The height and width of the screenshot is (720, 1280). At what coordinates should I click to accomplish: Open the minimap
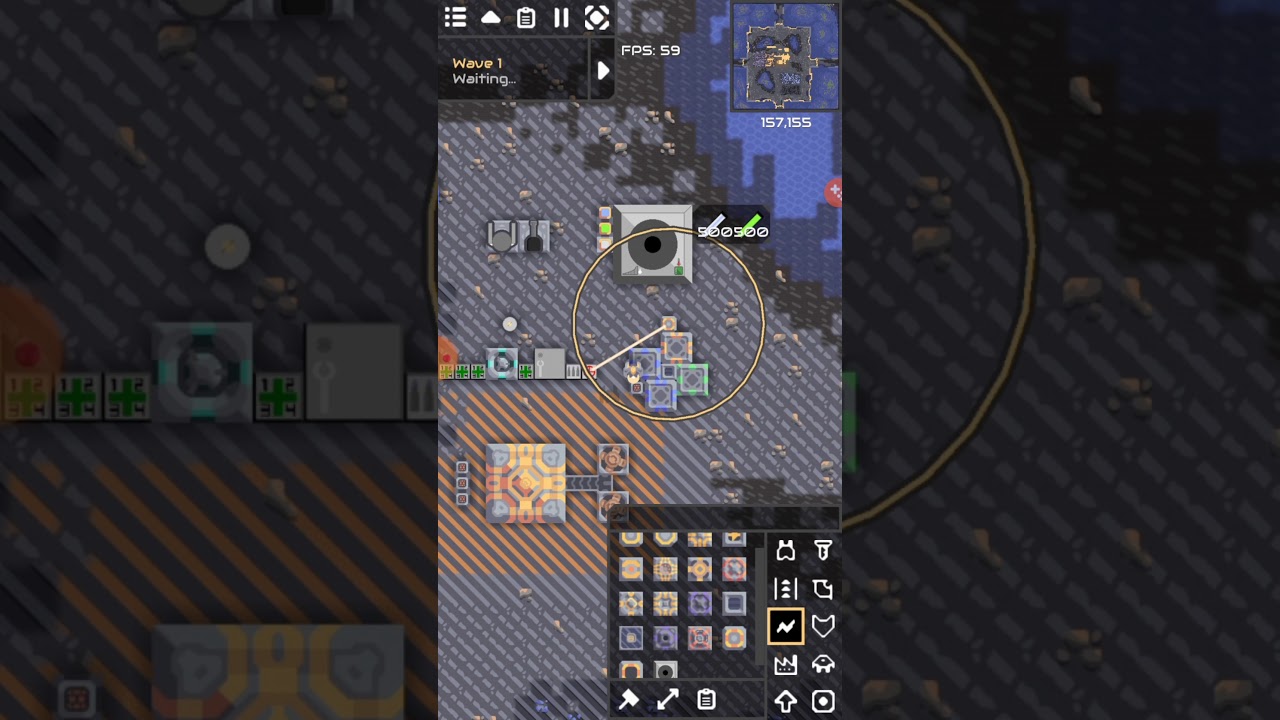tap(785, 56)
